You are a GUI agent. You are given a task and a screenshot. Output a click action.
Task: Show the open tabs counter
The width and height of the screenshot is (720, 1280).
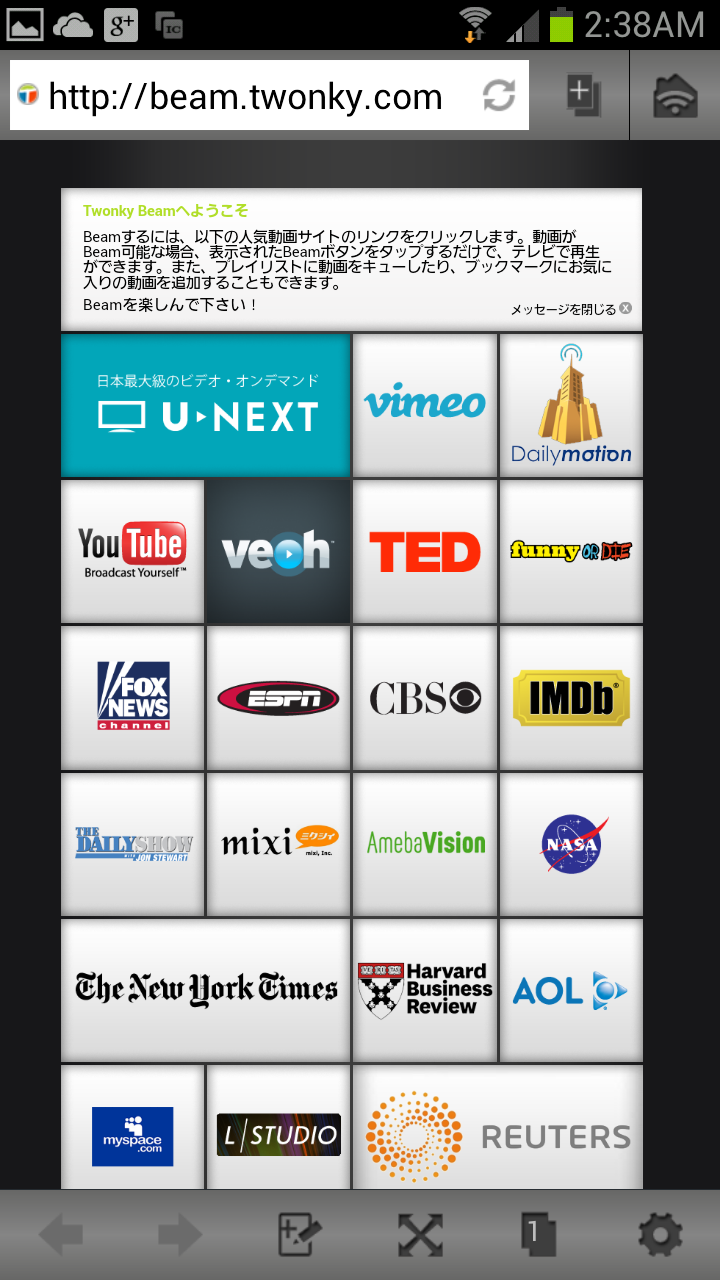[x=538, y=1236]
